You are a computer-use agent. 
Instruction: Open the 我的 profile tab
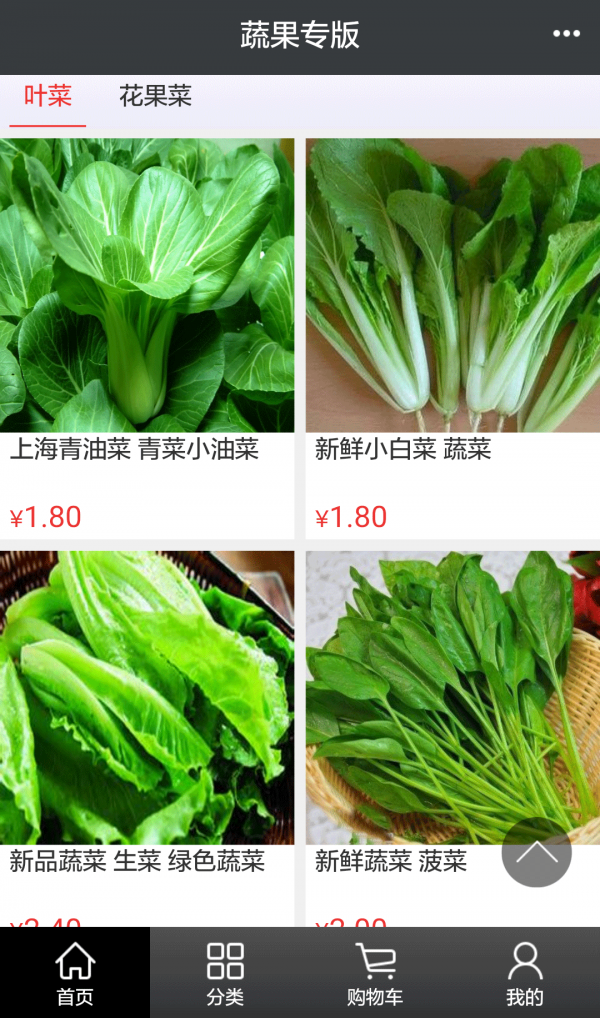pyautogui.click(x=525, y=973)
